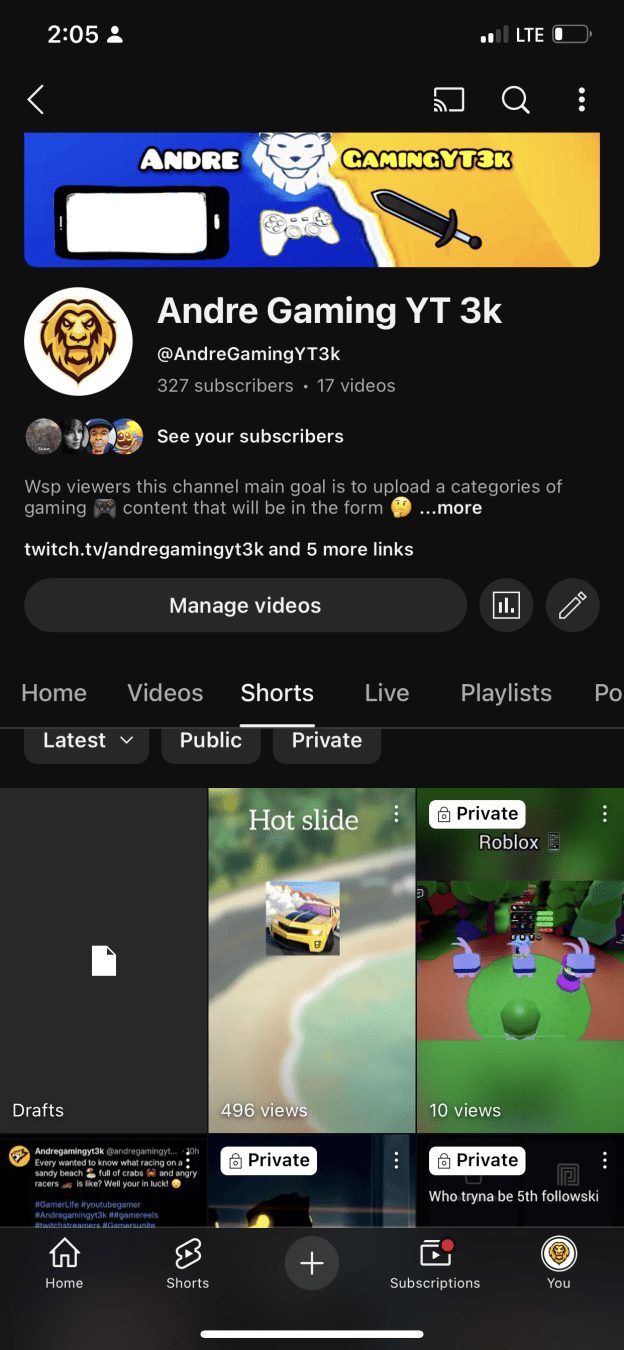Image resolution: width=624 pixels, height=1350 pixels.
Task: Switch to the Live tab
Action: pos(387,693)
